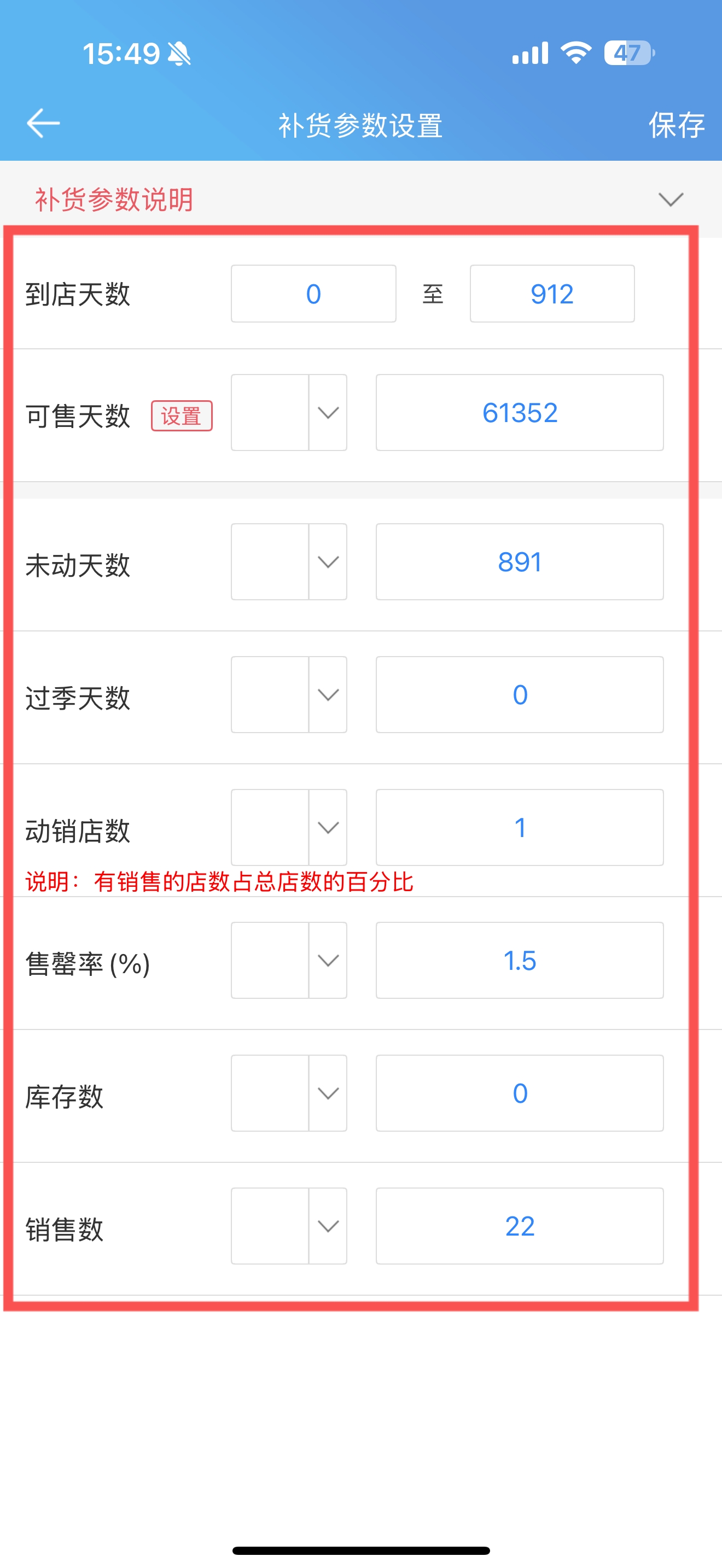Open the 售罄率 (%) operator dropdown
This screenshot has width=722, height=1568.
click(x=289, y=961)
